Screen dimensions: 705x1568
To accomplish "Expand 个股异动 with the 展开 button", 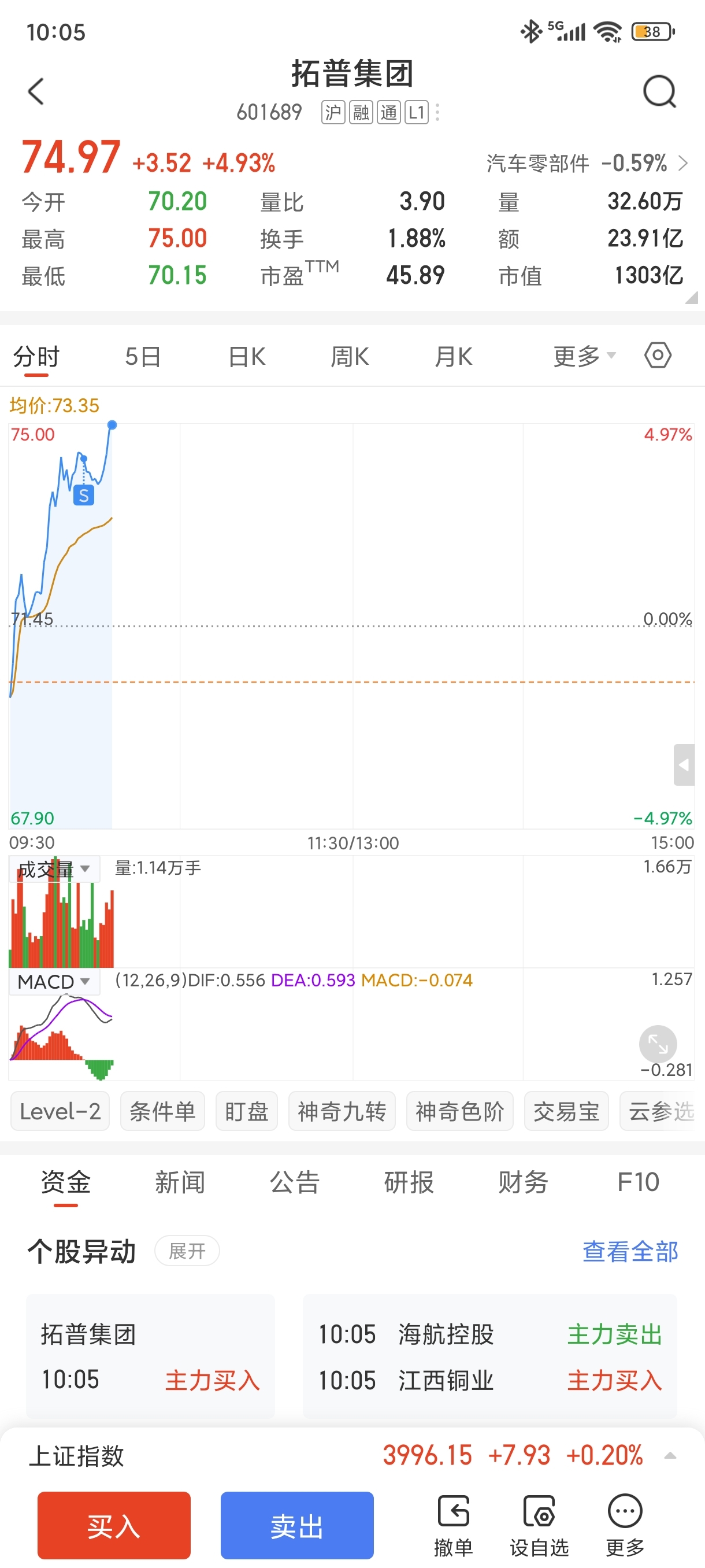I will click(x=187, y=1252).
